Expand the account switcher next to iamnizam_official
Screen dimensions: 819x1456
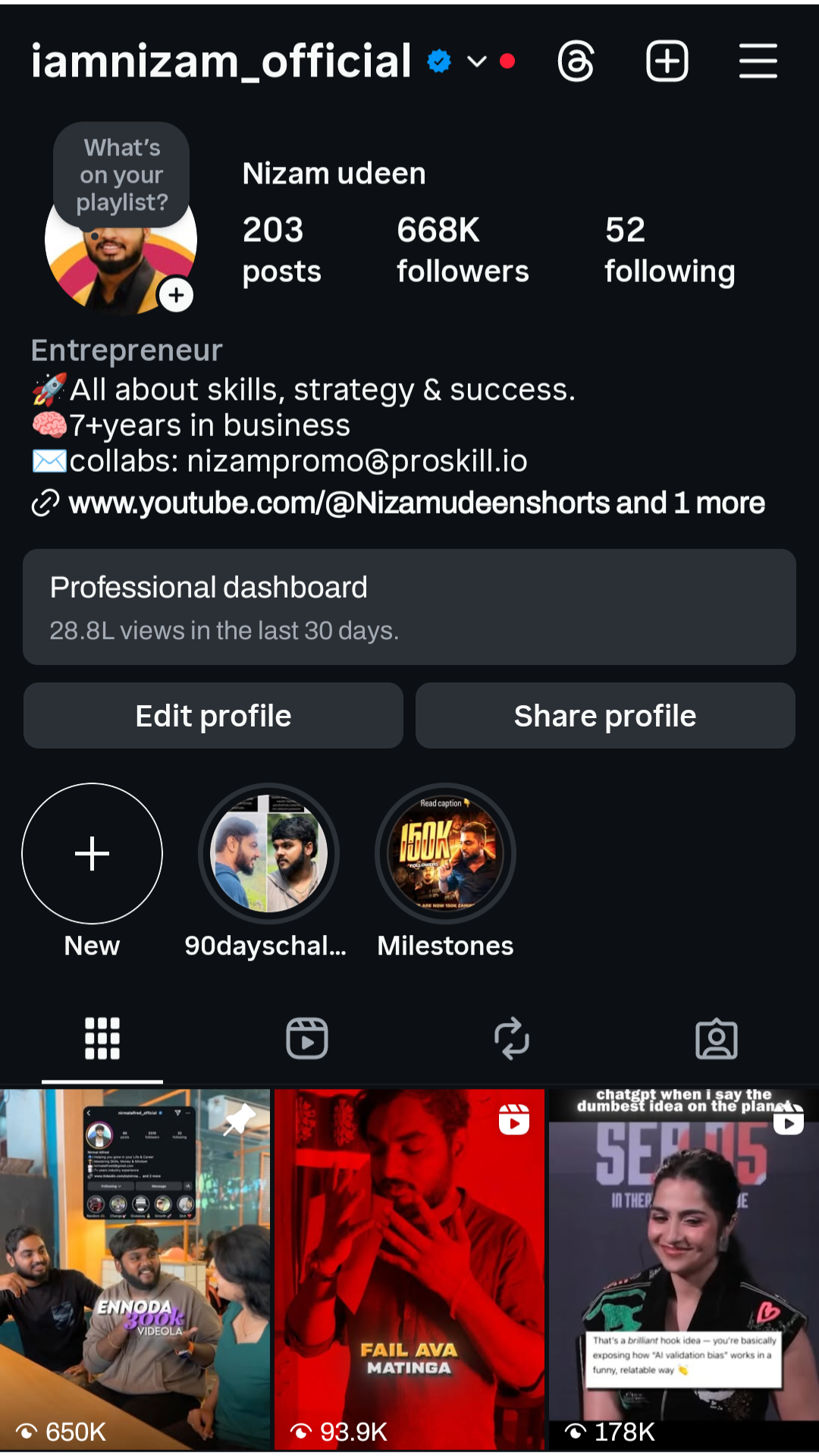tap(477, 61)
